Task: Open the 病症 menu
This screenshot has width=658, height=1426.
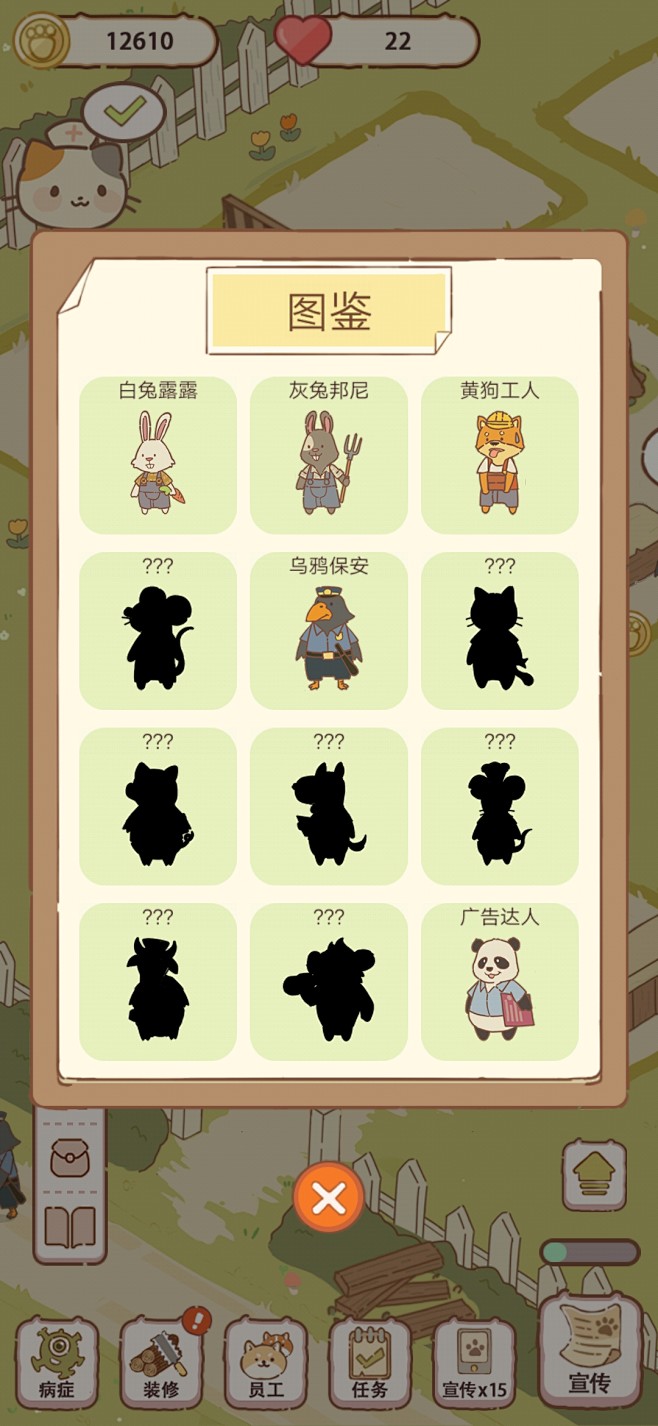Action: [x=57, y=1362]
